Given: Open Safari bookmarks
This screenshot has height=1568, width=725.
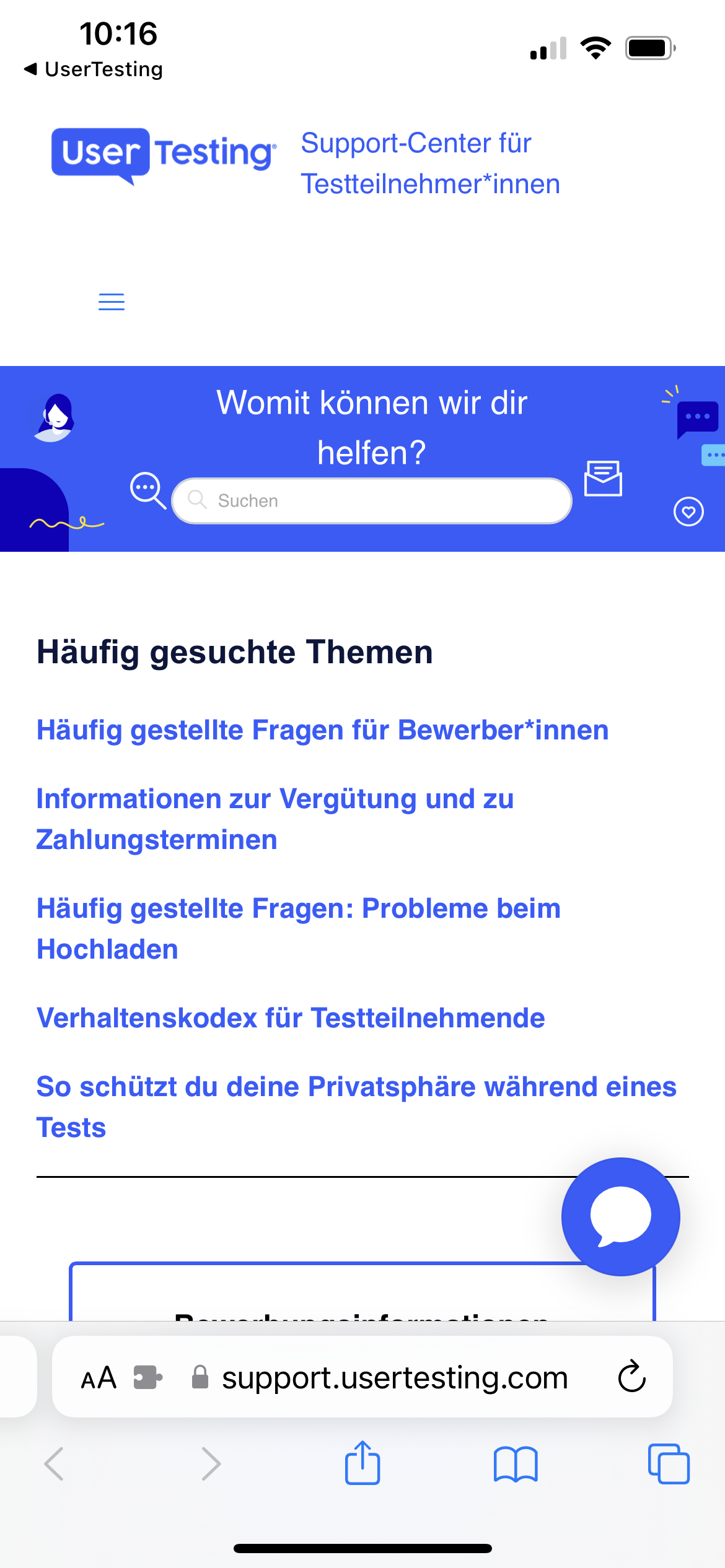Looking at the screenshot, I should pyautogui.click(x=516, y=1464).
